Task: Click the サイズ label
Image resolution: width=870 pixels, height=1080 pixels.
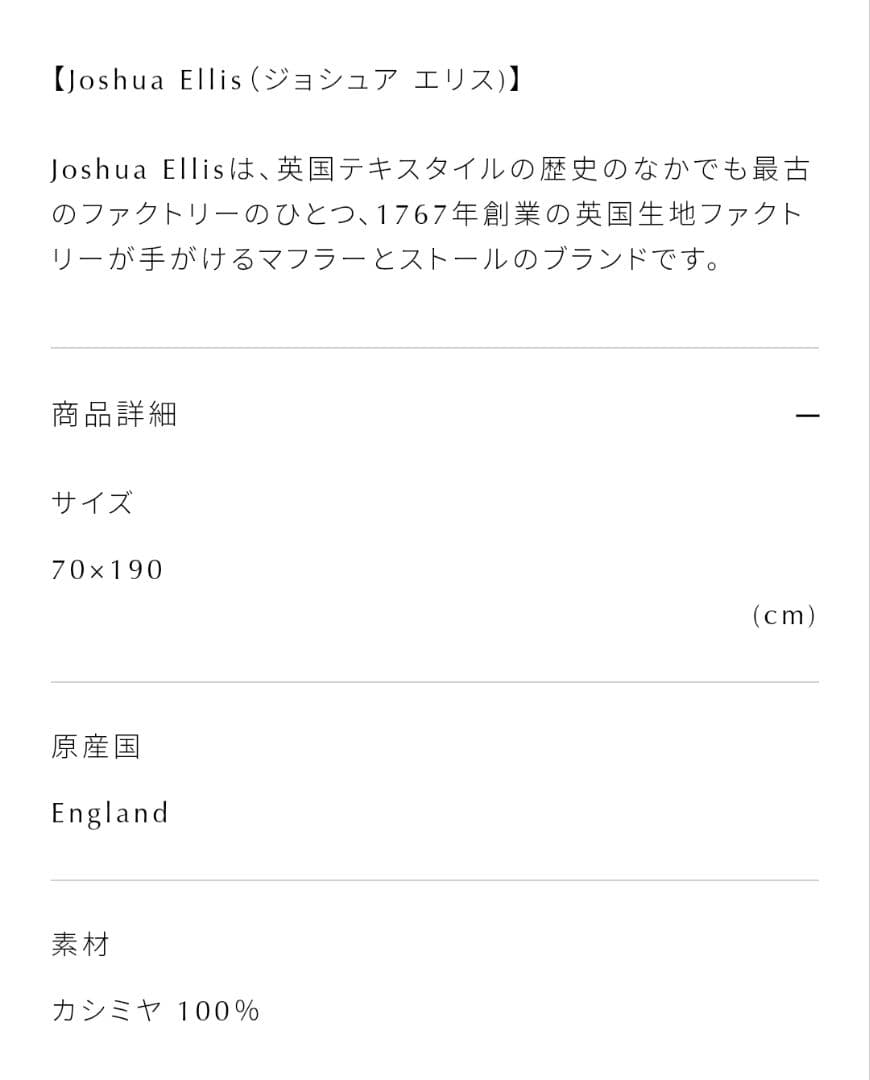Action: 90,504
